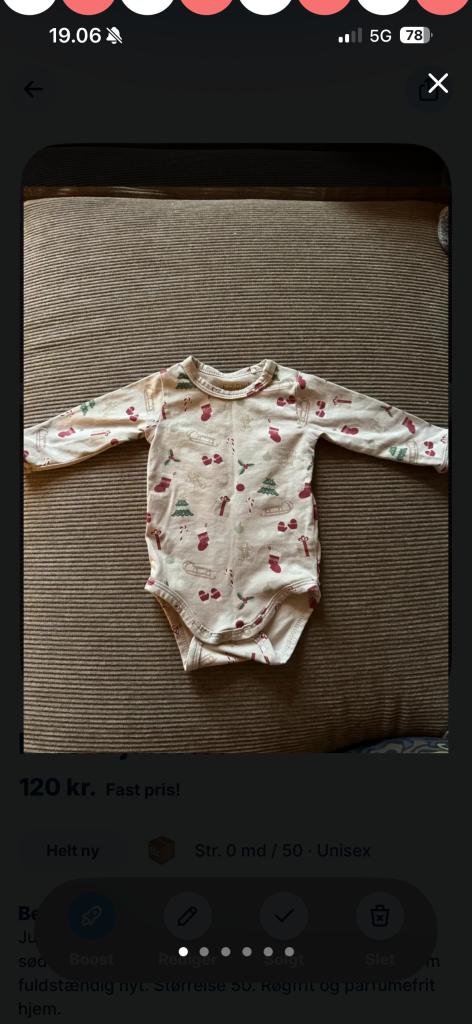Close the full-screen photo viewer
This screenshot has height=1024, width=472.
[438, 84]
